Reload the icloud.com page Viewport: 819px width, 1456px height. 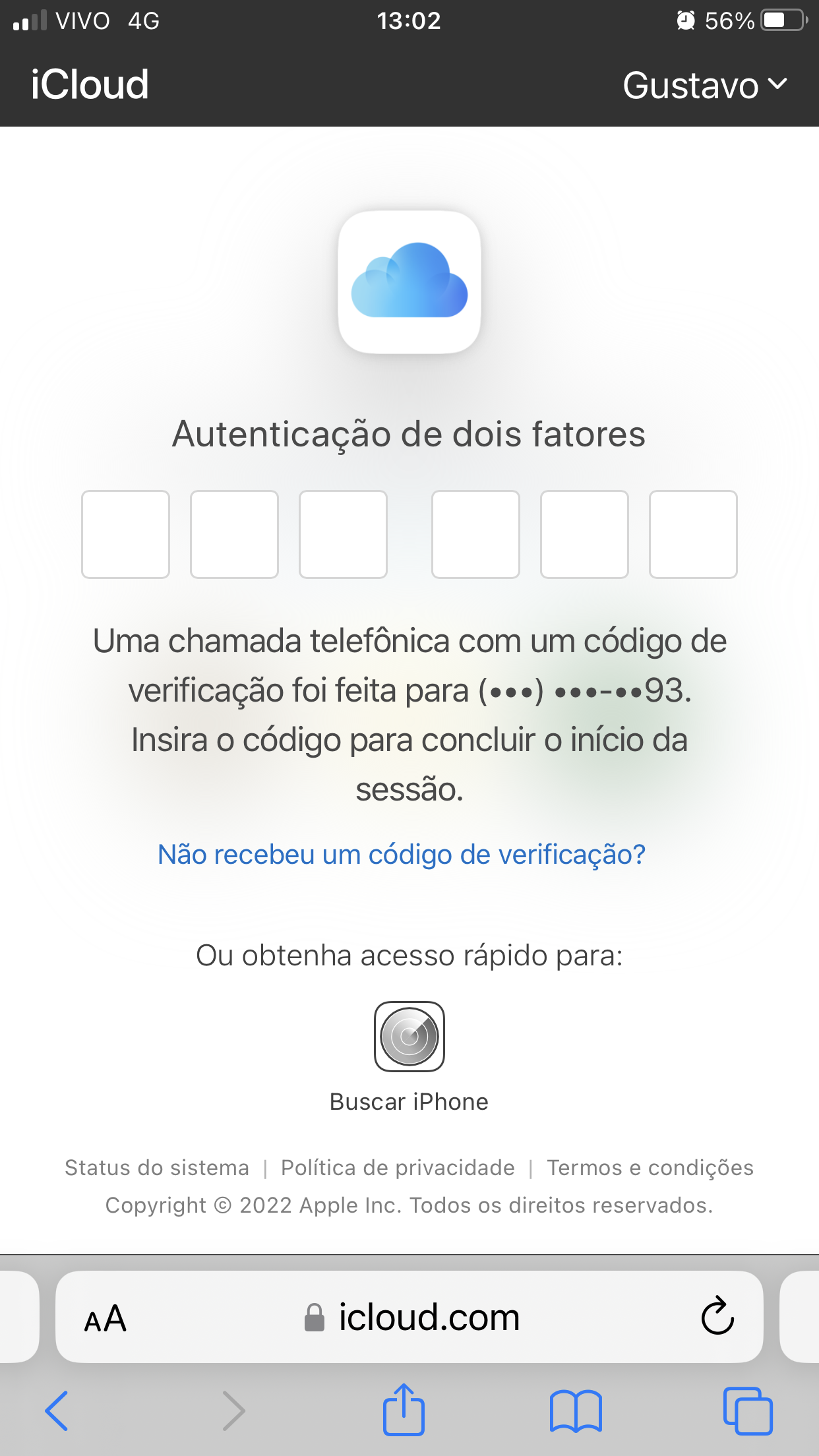(717, 1317)
